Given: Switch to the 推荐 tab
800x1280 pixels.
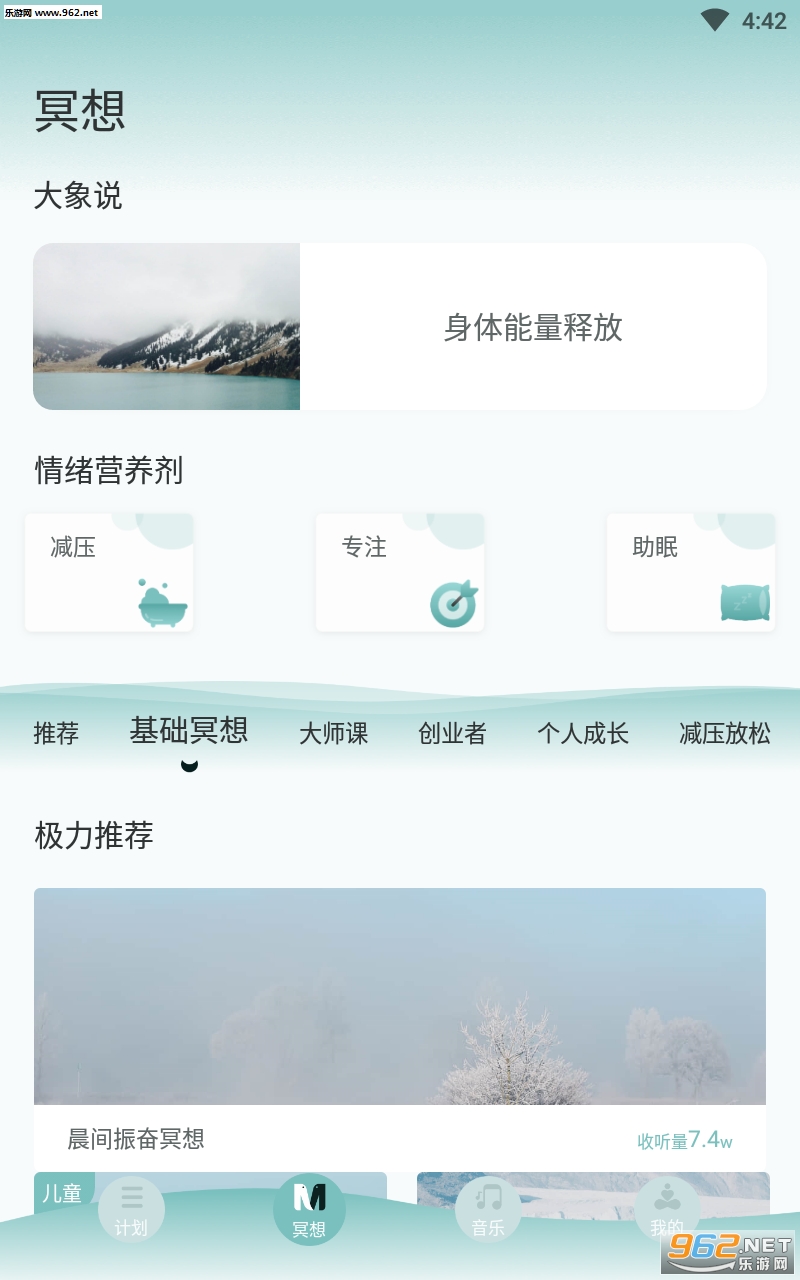Looking at the screenshot, I should (x=56, y=733).
